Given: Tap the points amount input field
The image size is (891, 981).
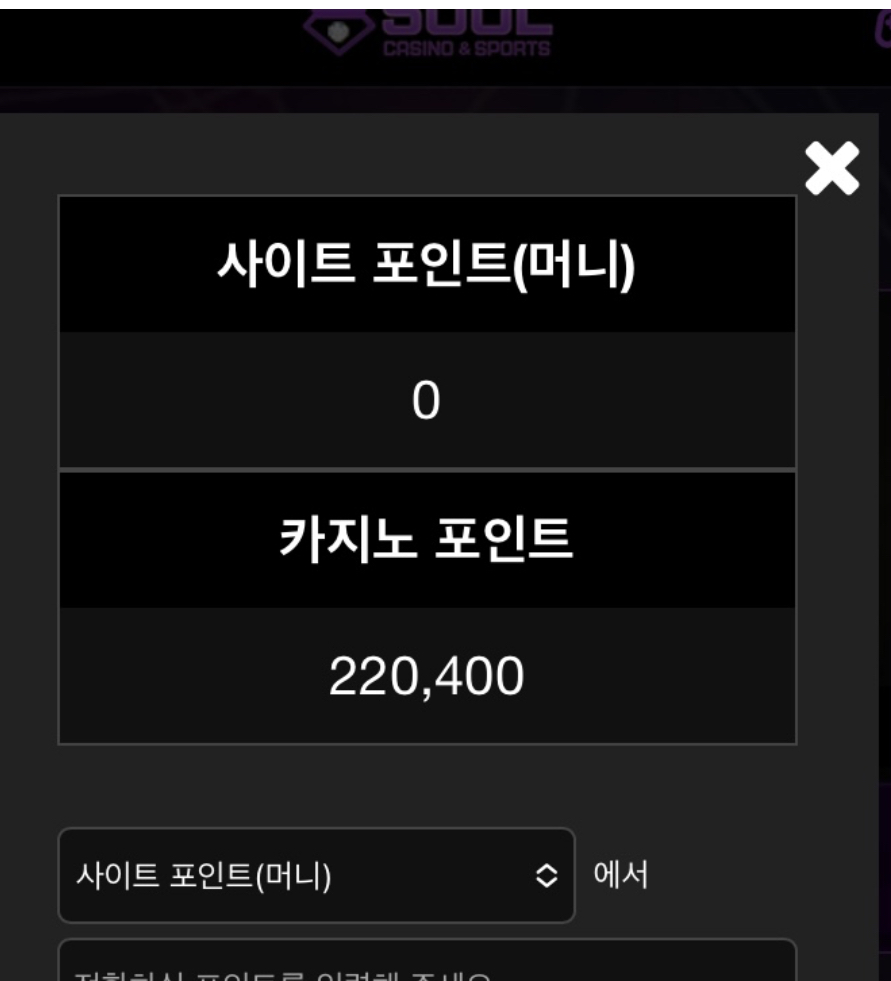Looking at the screenshot, I should [427, 962].
